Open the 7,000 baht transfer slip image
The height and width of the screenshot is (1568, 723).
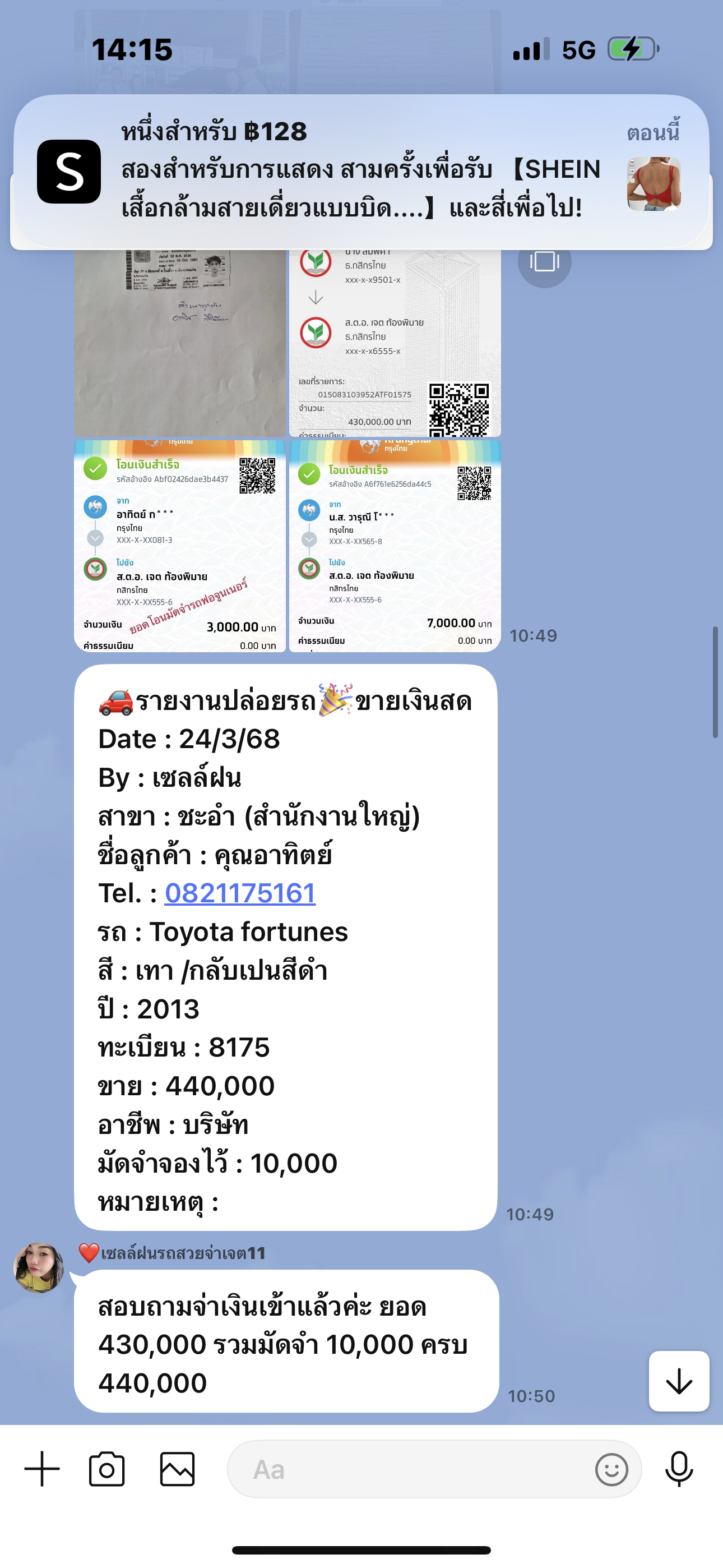395,546
